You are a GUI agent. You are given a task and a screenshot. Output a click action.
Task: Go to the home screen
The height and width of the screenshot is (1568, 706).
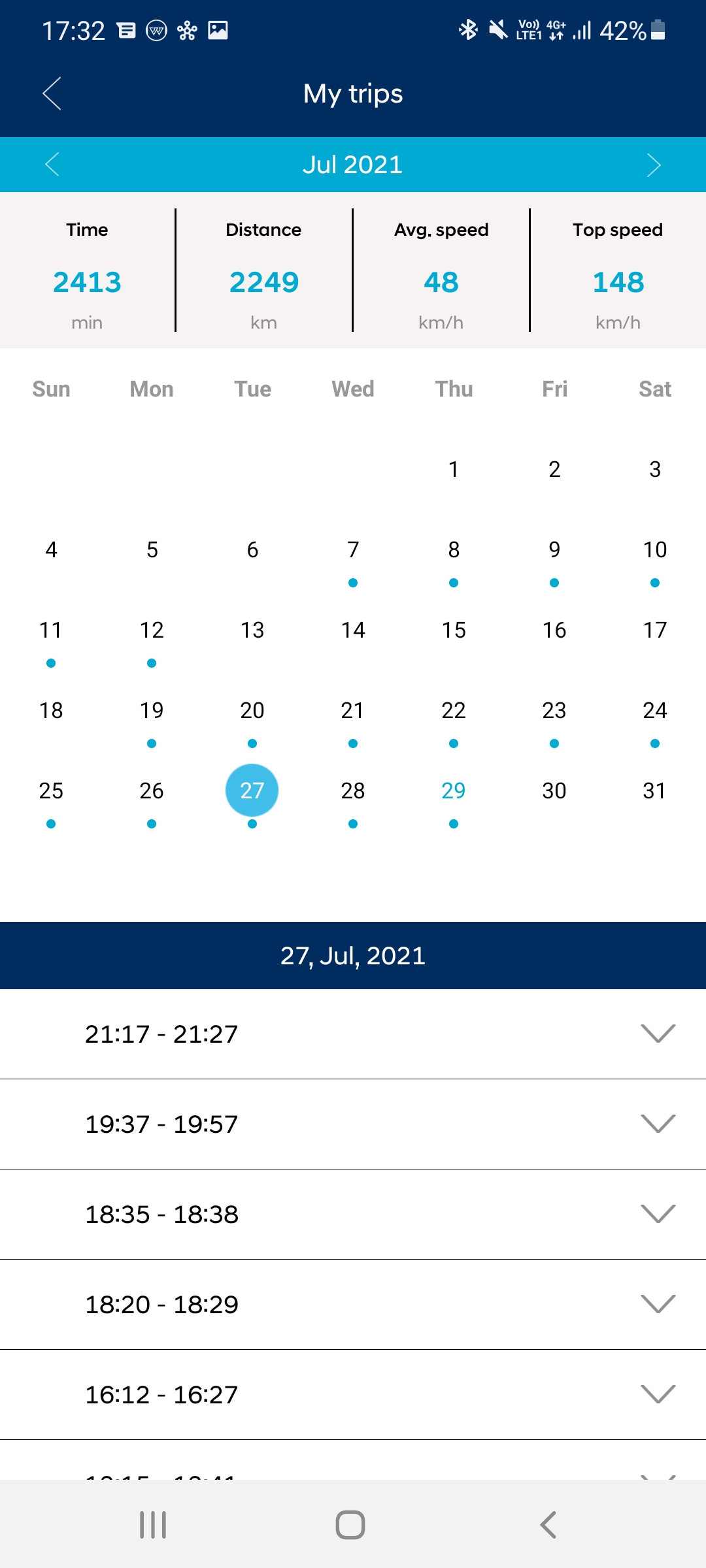(x=350, y=1525)
